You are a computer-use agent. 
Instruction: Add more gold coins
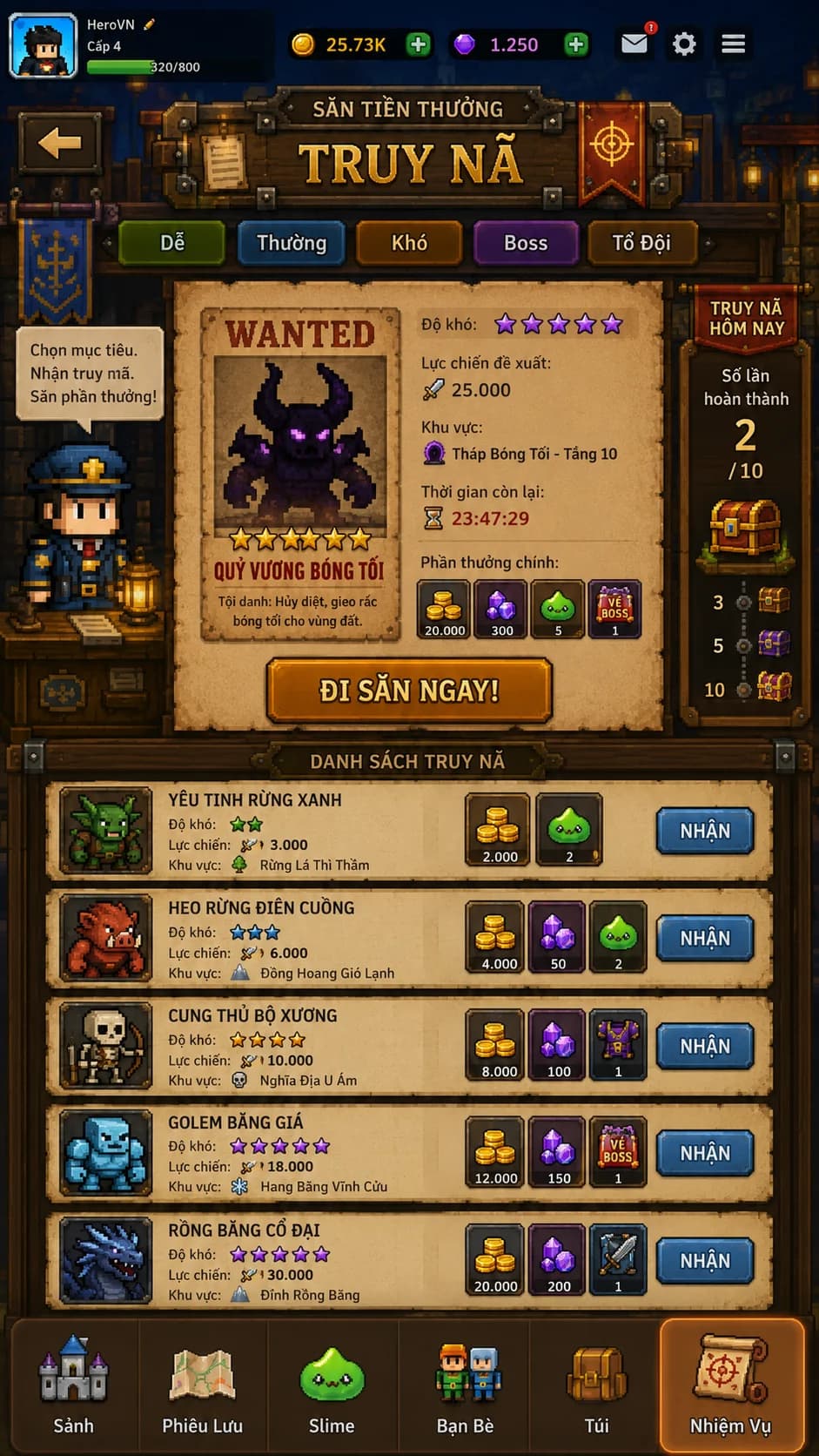[x=419, y=44]
